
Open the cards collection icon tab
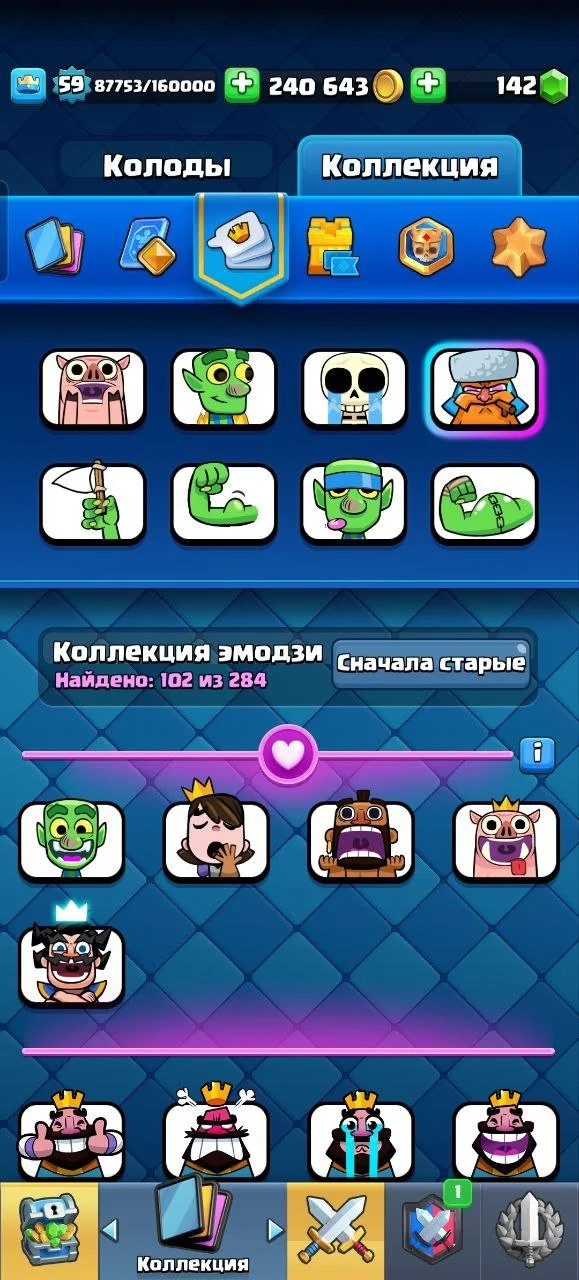pos(55,245)
